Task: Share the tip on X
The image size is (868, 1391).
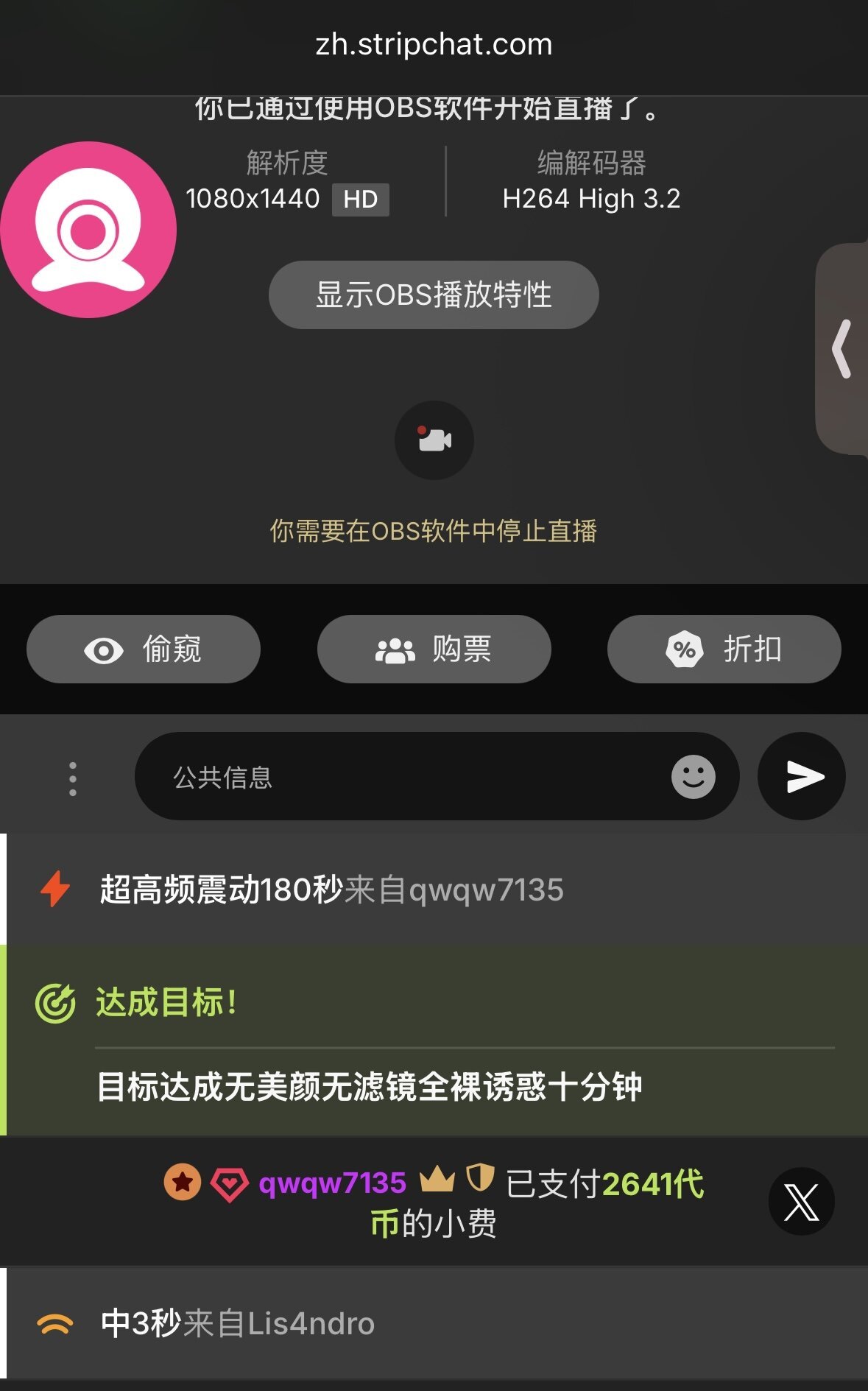Action: point(801,1202)
